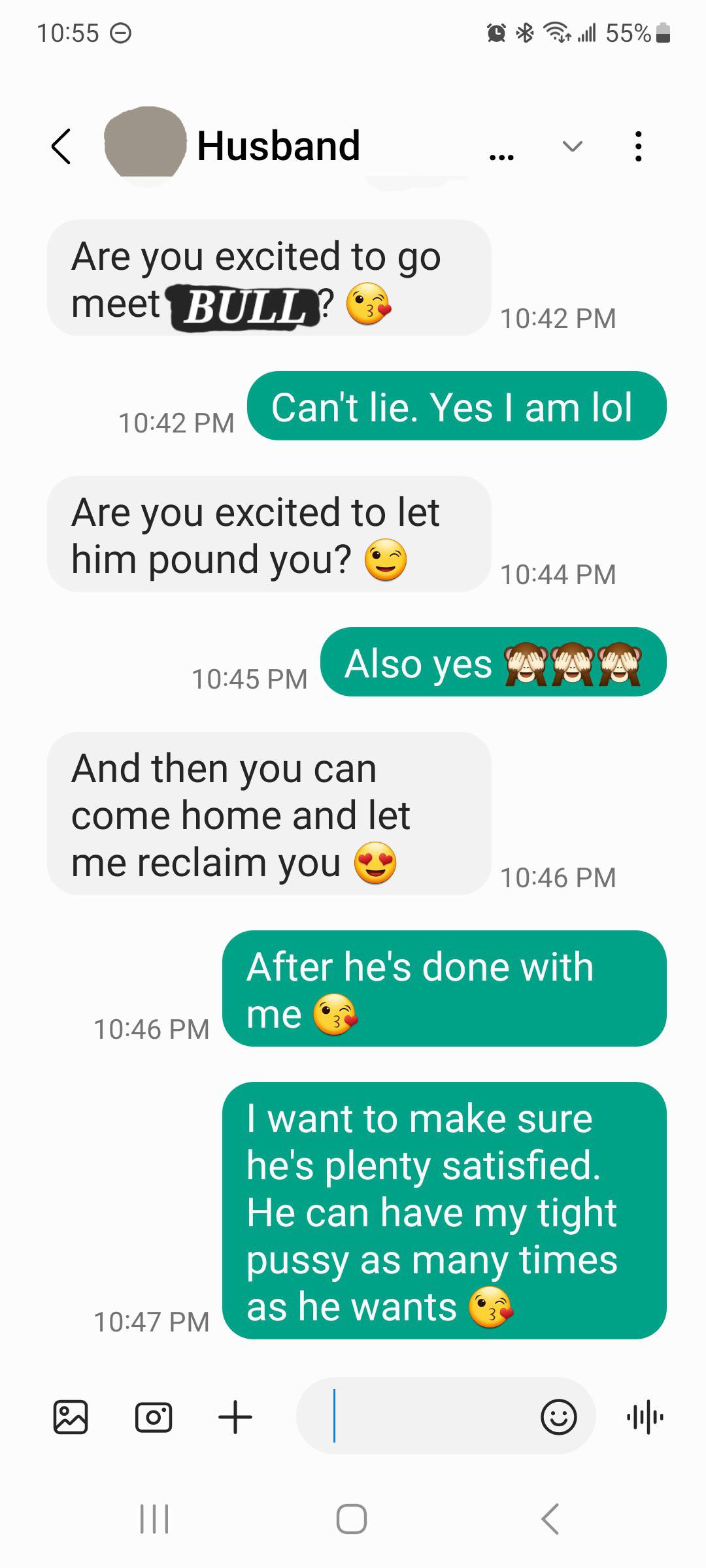
Task: Go back to the conversations list
Action: tap(61, 146)
